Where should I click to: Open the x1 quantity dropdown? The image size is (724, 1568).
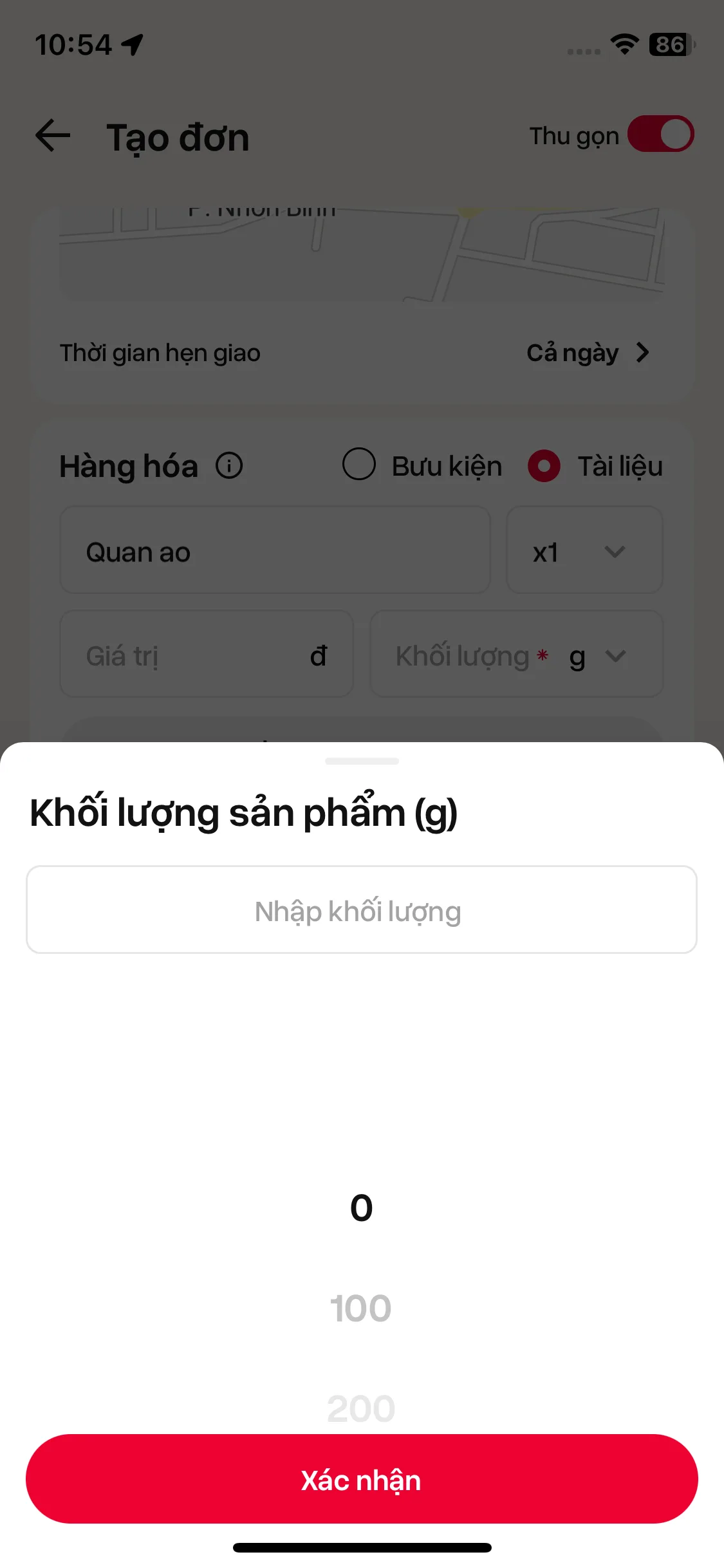coord(583,551)
